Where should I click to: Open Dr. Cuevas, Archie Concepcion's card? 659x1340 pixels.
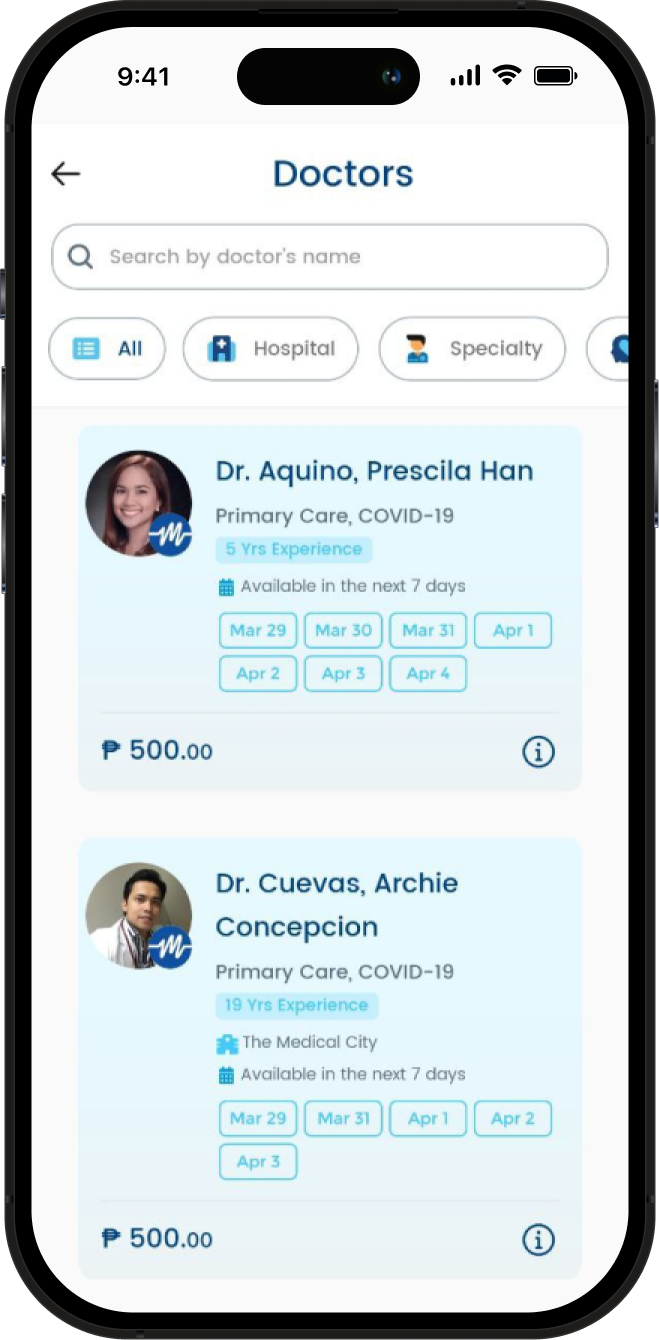[337, 904]
